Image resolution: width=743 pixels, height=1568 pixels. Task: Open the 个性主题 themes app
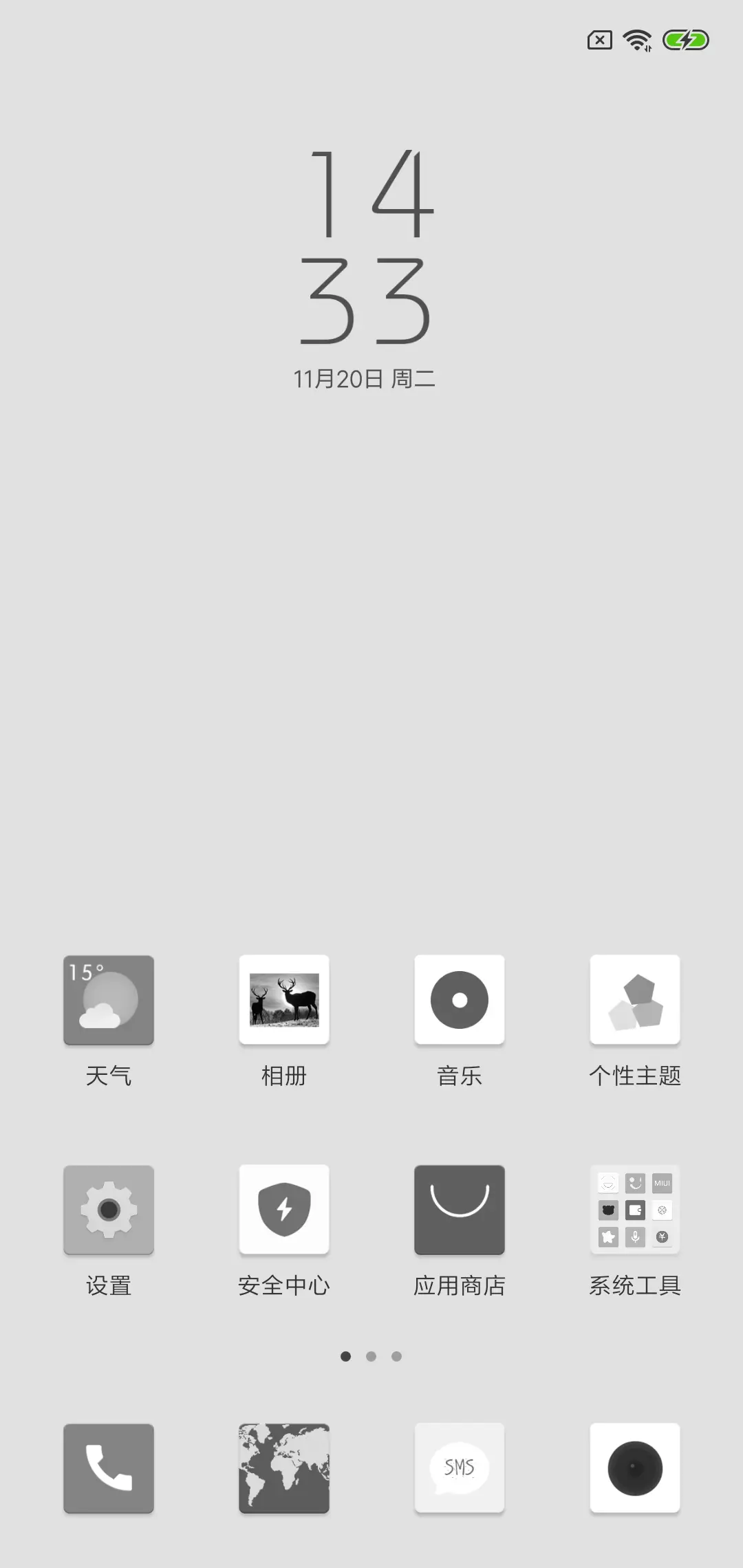point(635,1001)
